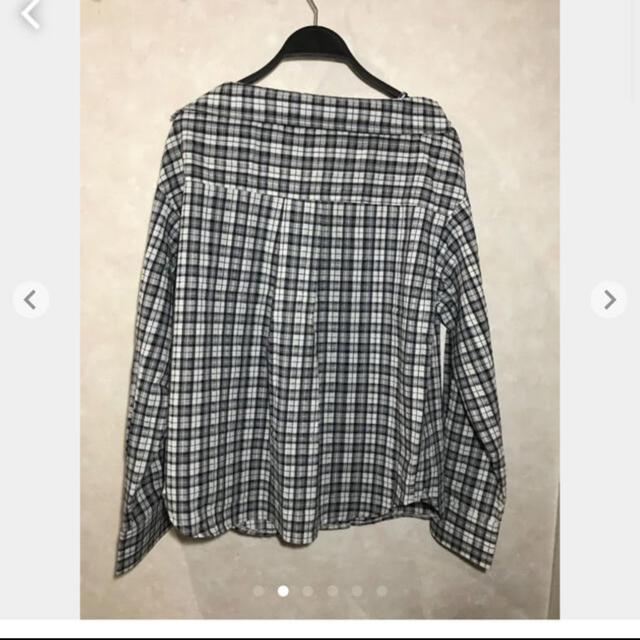This screenshot has height=640, width=640.
Task: Advance to the next product photo
Action: coord(608,299)
